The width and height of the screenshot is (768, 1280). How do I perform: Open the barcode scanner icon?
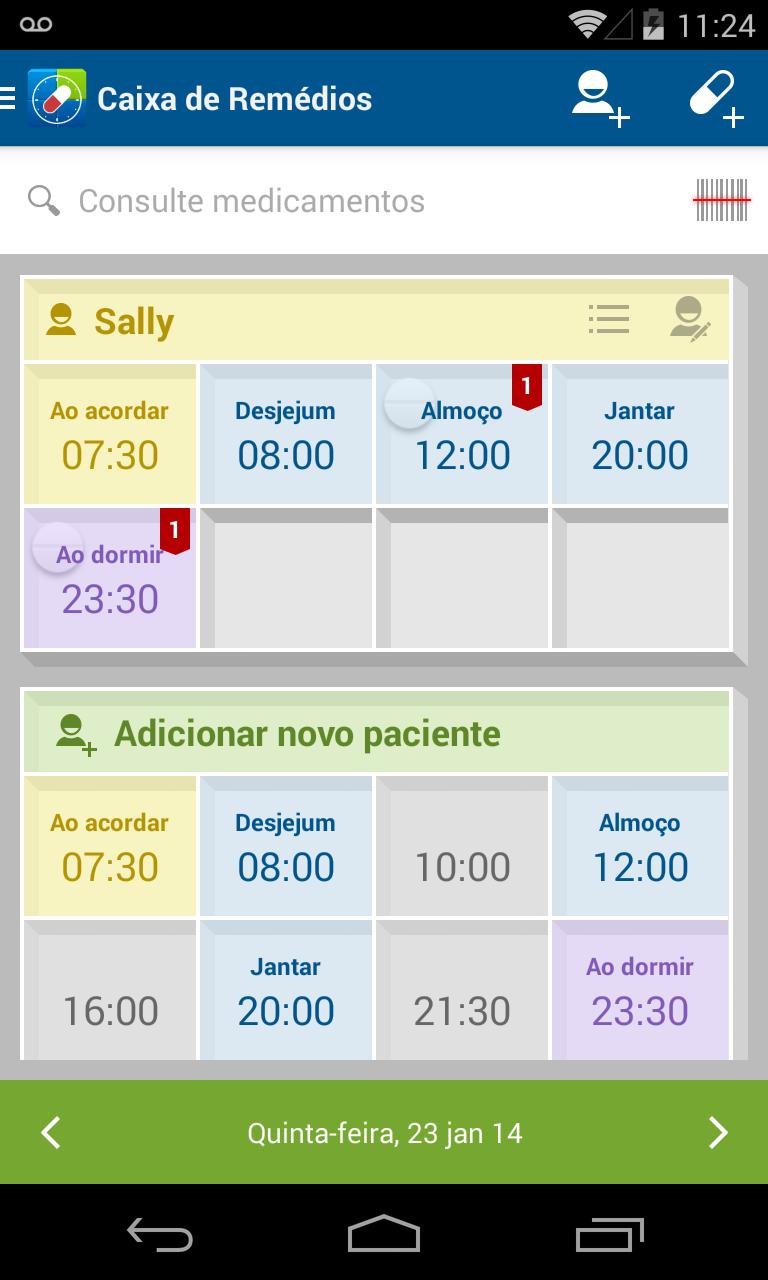tap(722, 200)
